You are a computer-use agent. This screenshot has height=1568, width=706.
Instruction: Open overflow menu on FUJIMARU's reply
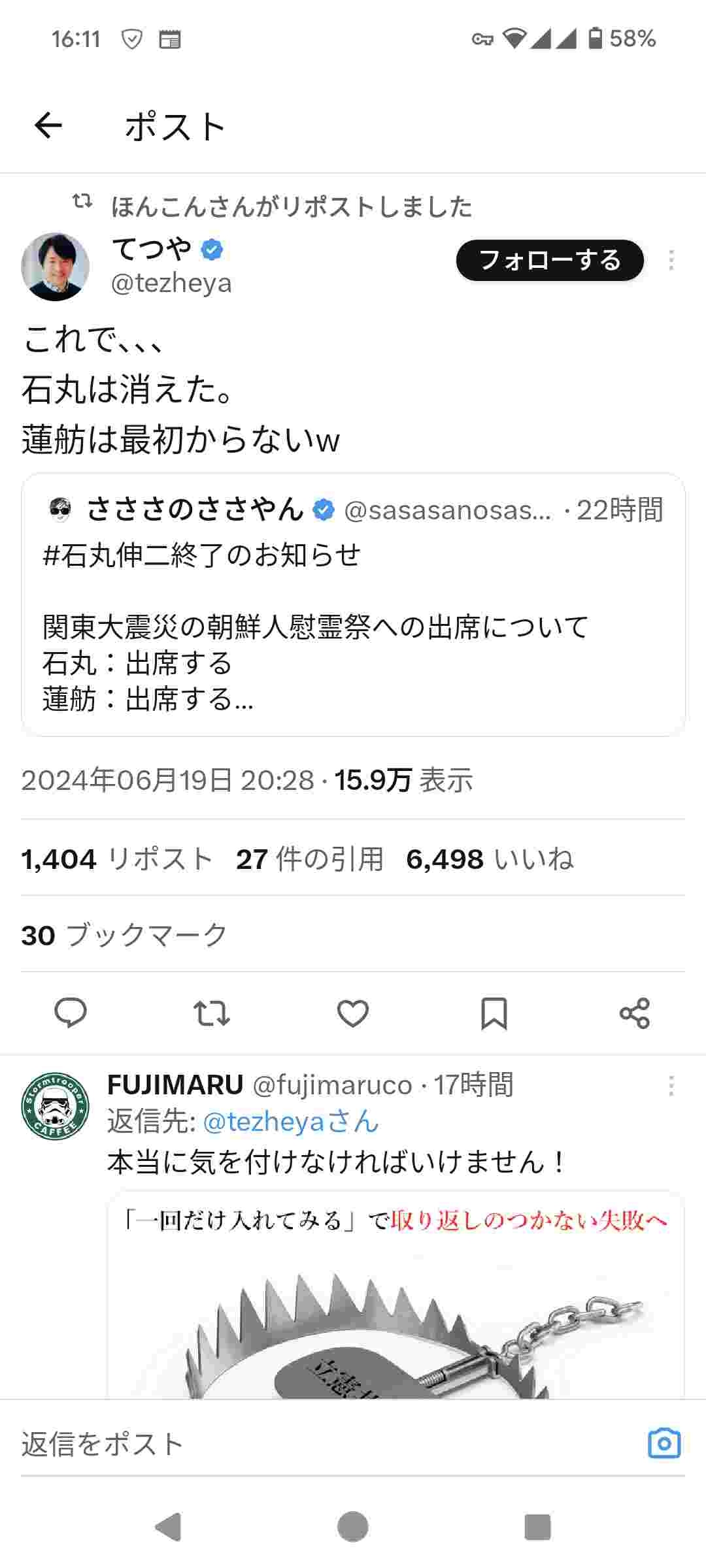pyautogui.click(x=671, y=1086)
